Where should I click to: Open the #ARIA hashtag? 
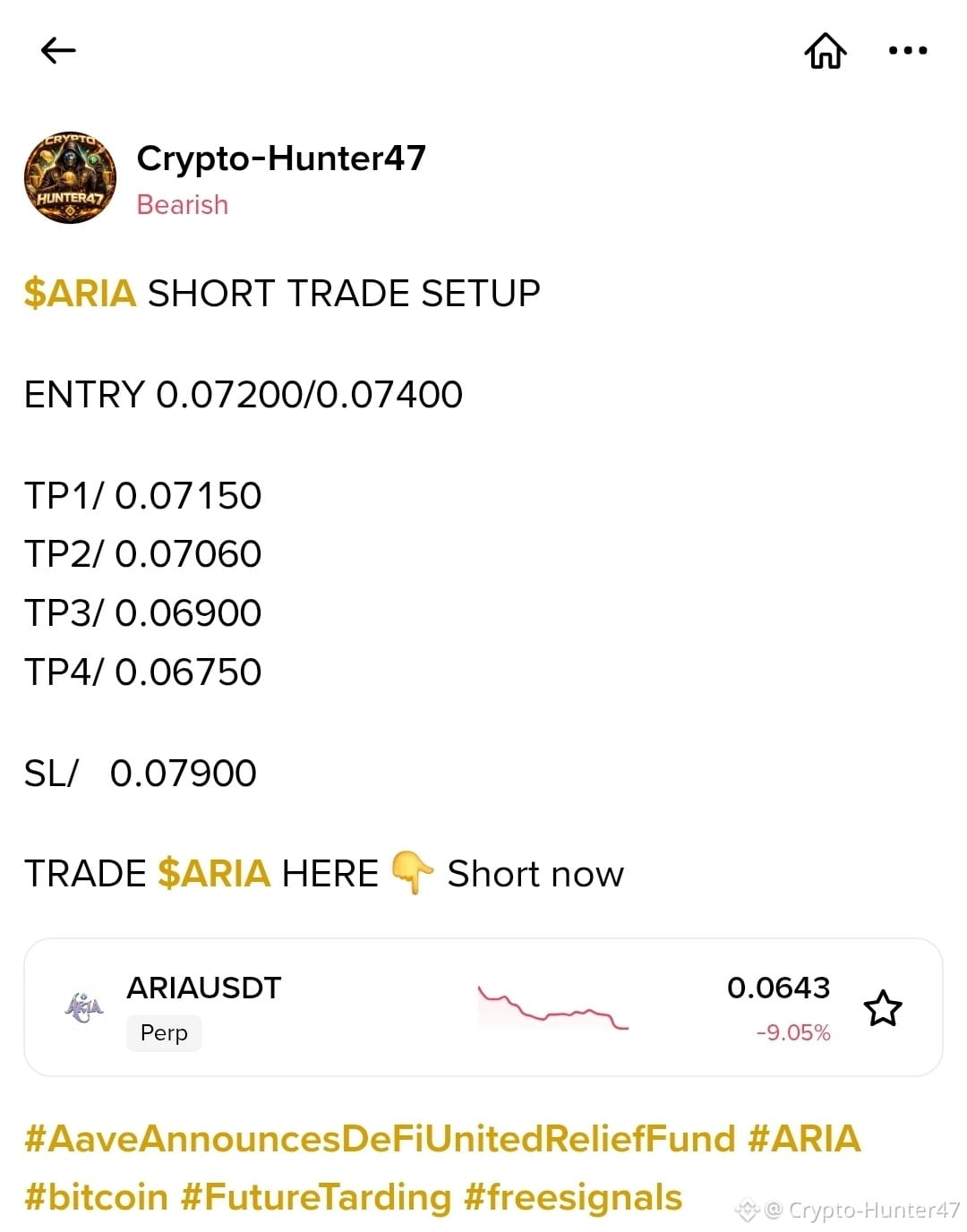point(804,1139)
